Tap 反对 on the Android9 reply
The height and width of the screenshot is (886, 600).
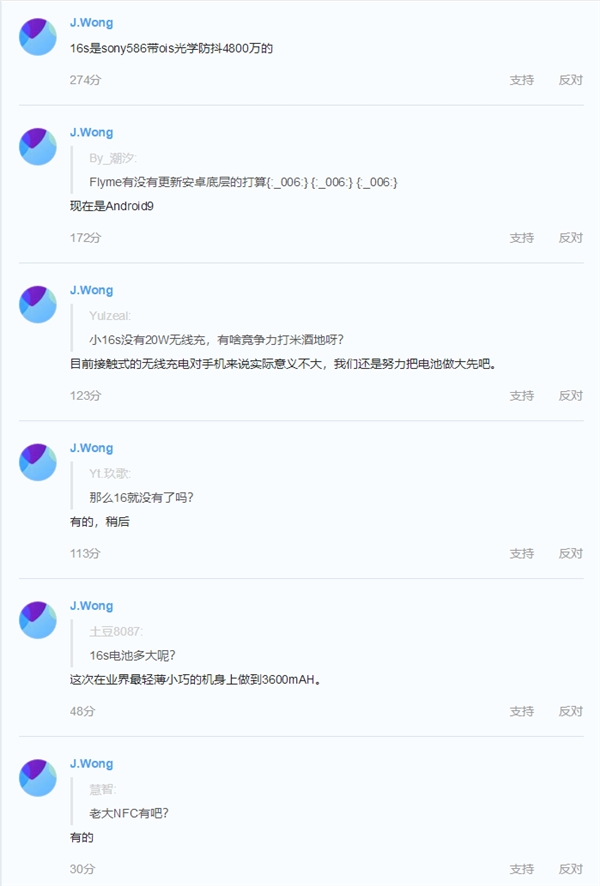(x=570, y=238)
